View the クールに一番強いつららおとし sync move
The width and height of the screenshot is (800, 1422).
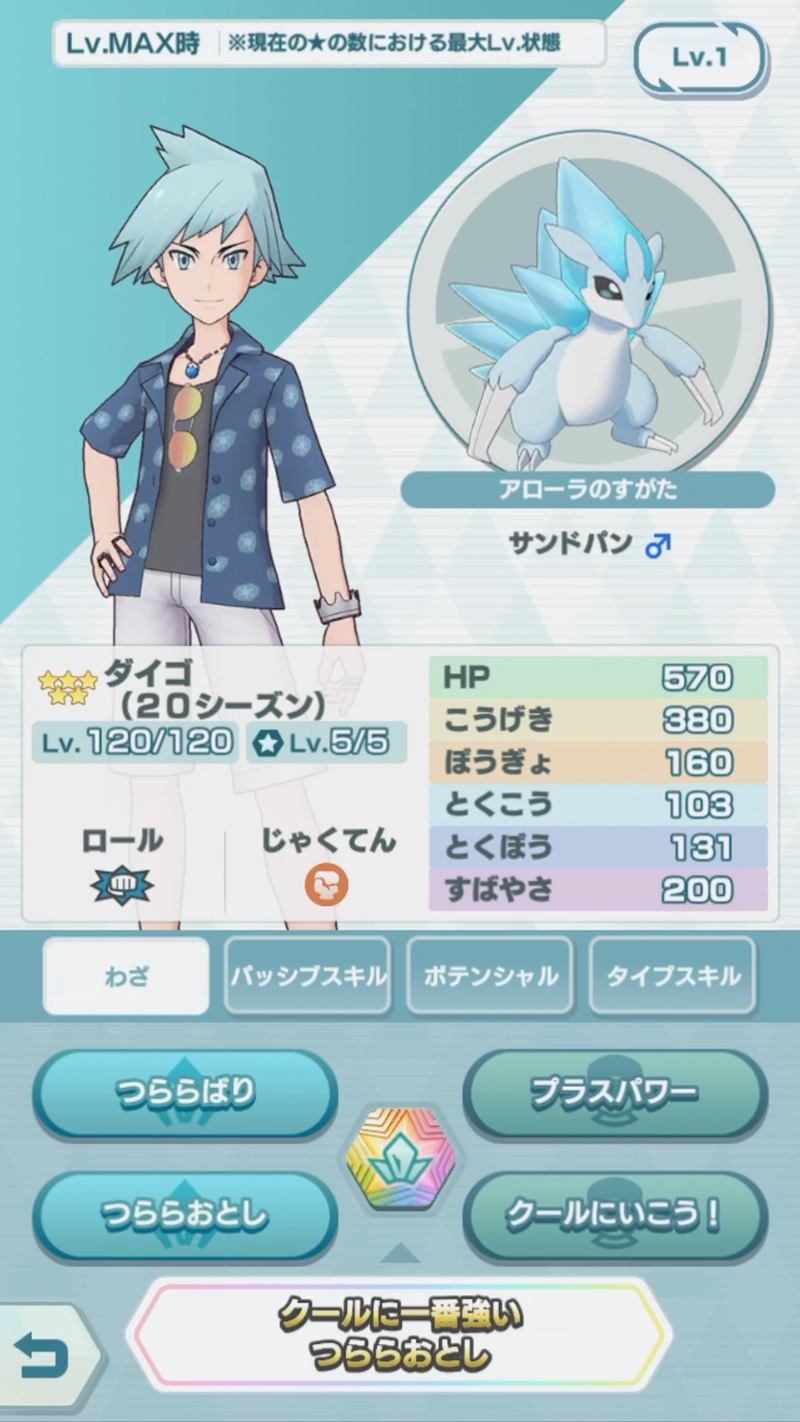coord(400,1335)
